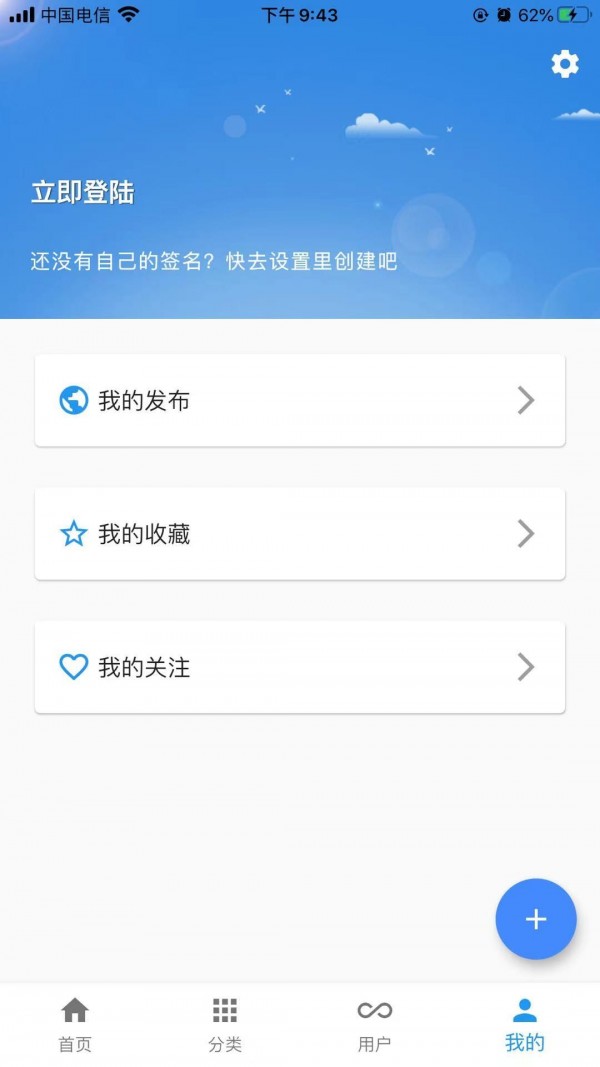Open the 我的发布 row
This screenshot has width=600, height=1067.
(300, 401)
